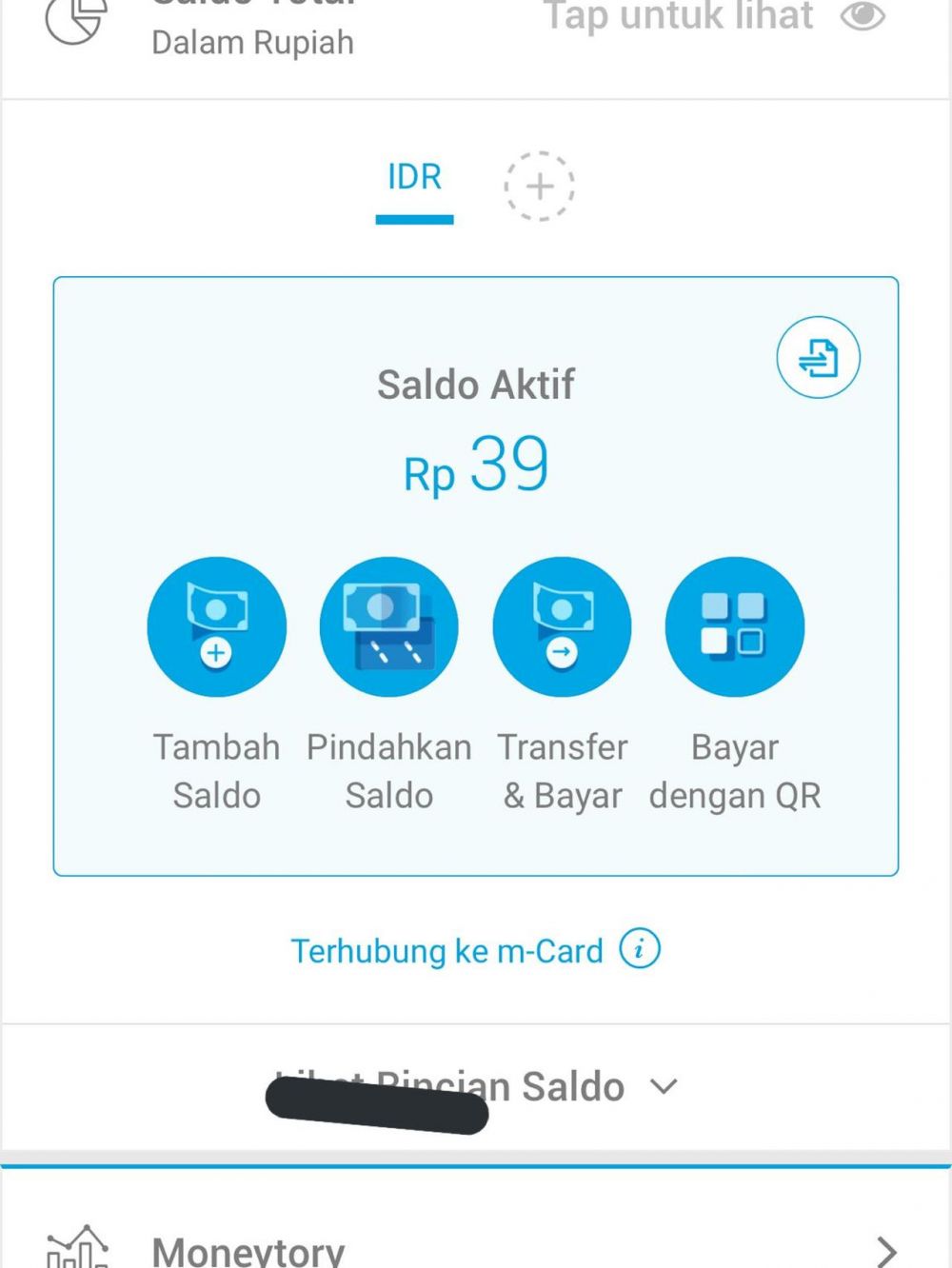The image size is (952, 1268).
Task: Open the Terhubung ke m-Card link
Action: click(x=446, y=949)
